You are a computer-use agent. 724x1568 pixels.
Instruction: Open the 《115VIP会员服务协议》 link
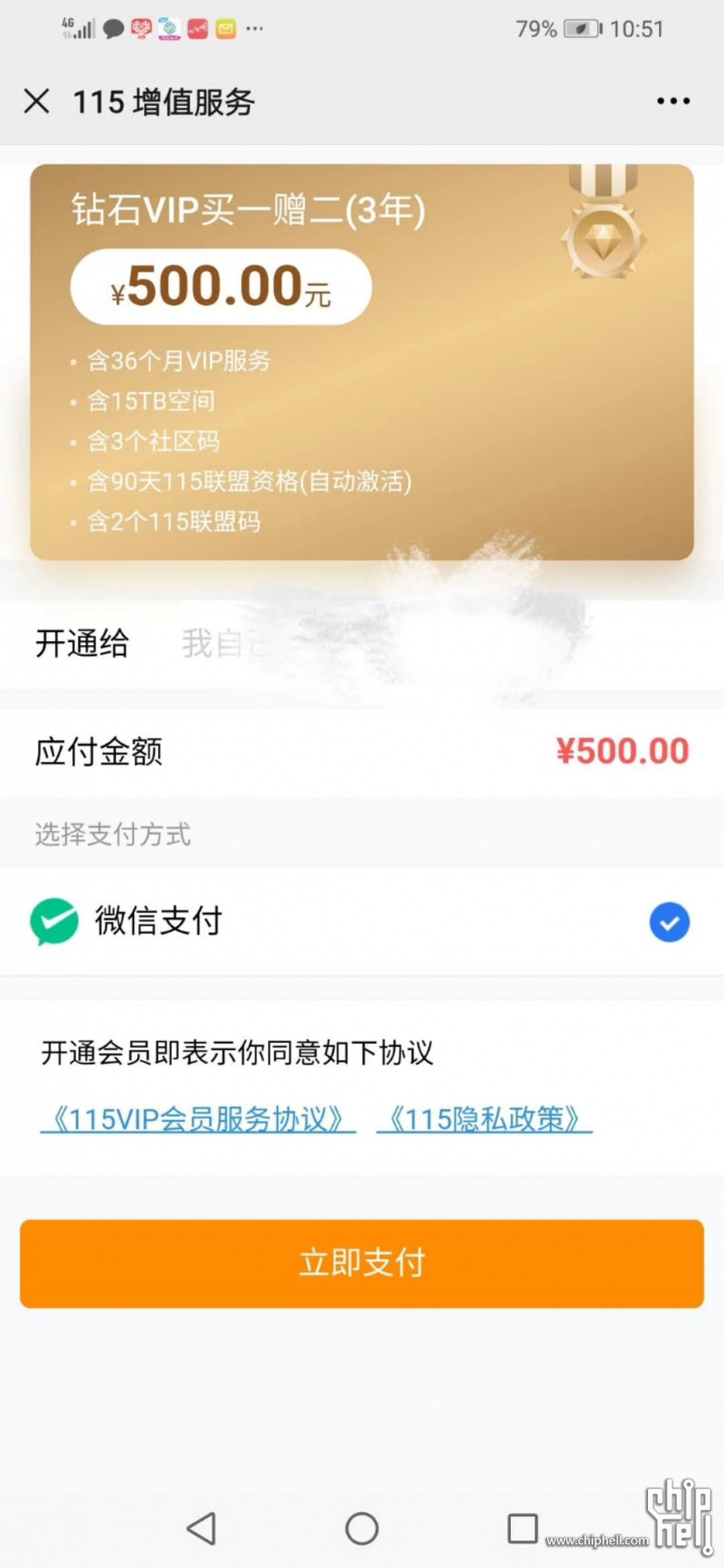click(x=198, y=1119)
